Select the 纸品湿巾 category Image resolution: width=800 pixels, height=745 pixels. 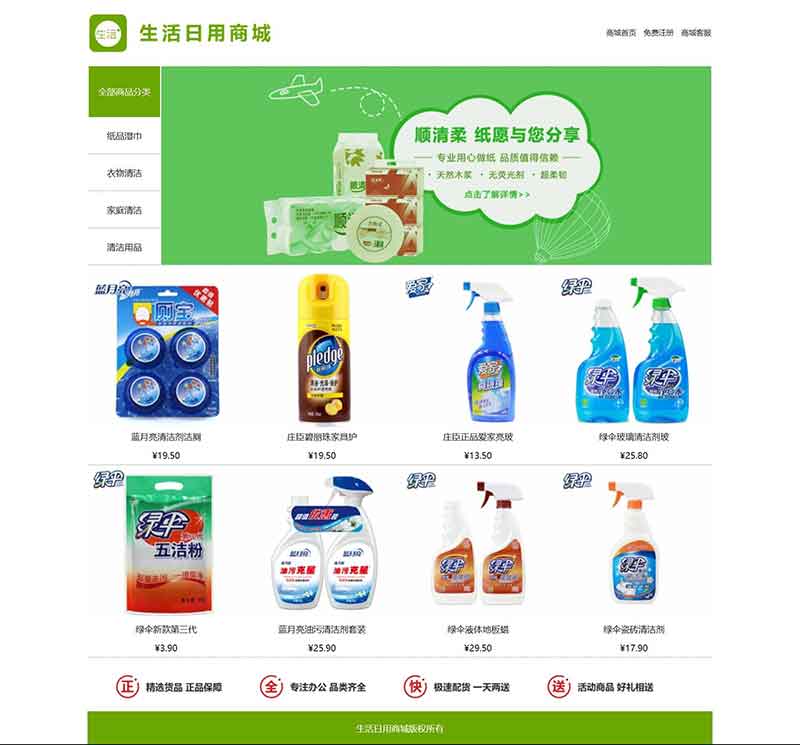pyautogui.click(x=124, y=136)
